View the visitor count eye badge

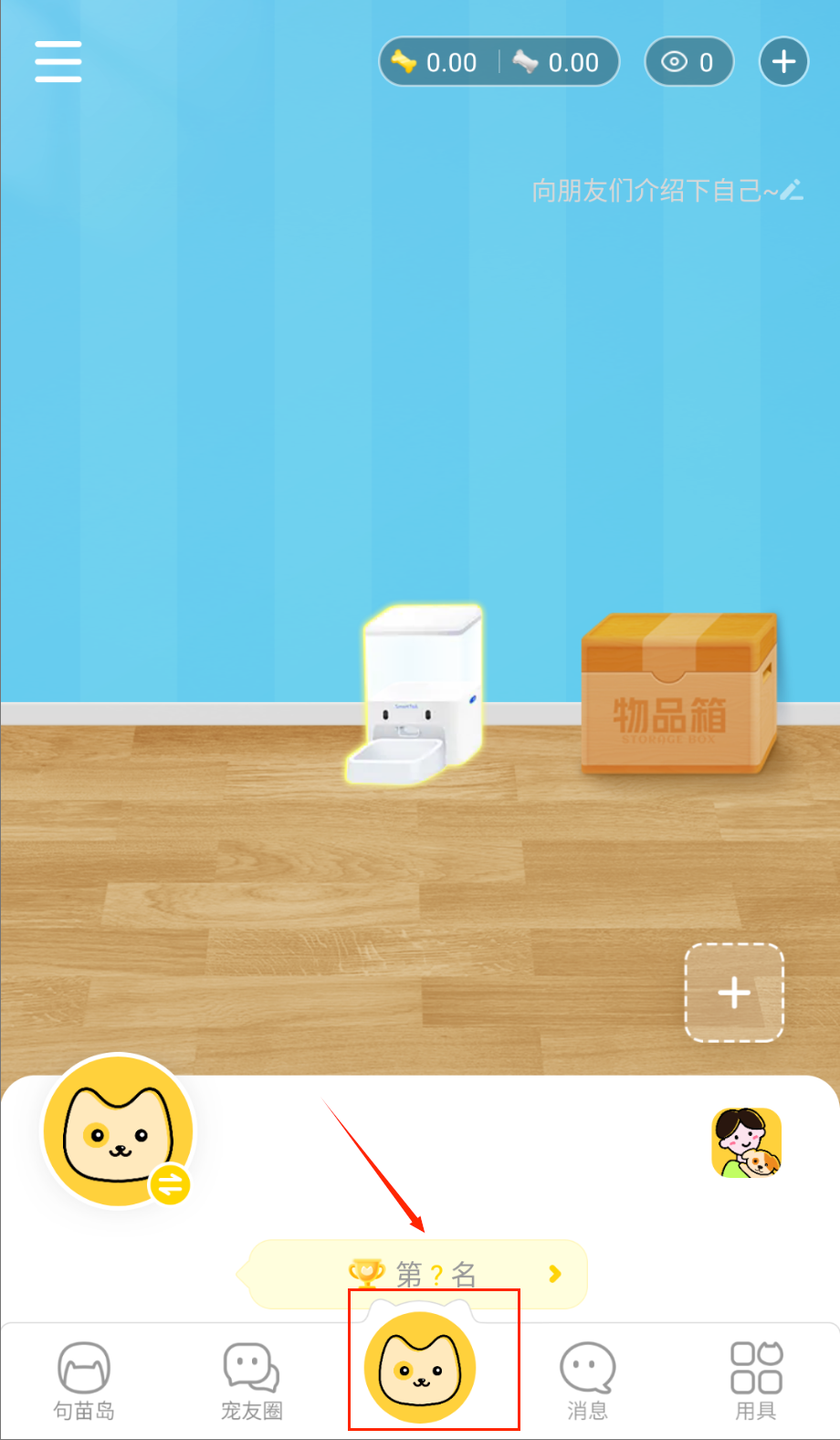click(688, 62)
